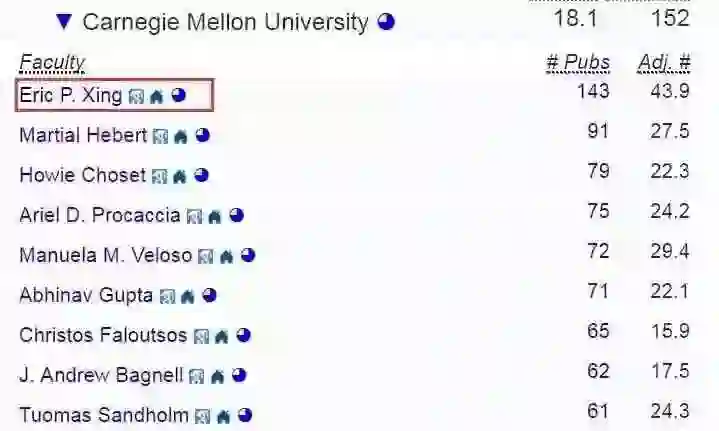Open Manuela M. Veloso's faculty link
The height and width of the screenshot is (431, 719).
(105, 255)
